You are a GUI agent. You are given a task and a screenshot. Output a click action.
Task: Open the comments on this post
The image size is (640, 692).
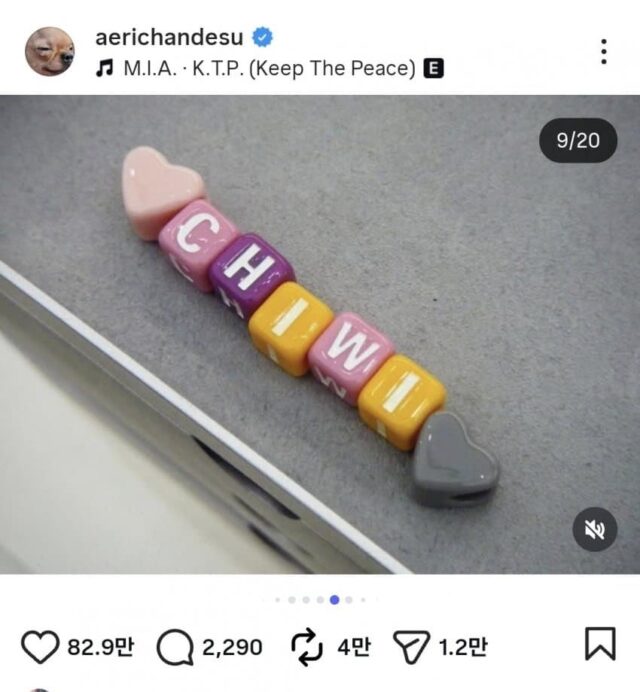pos(175,647)
